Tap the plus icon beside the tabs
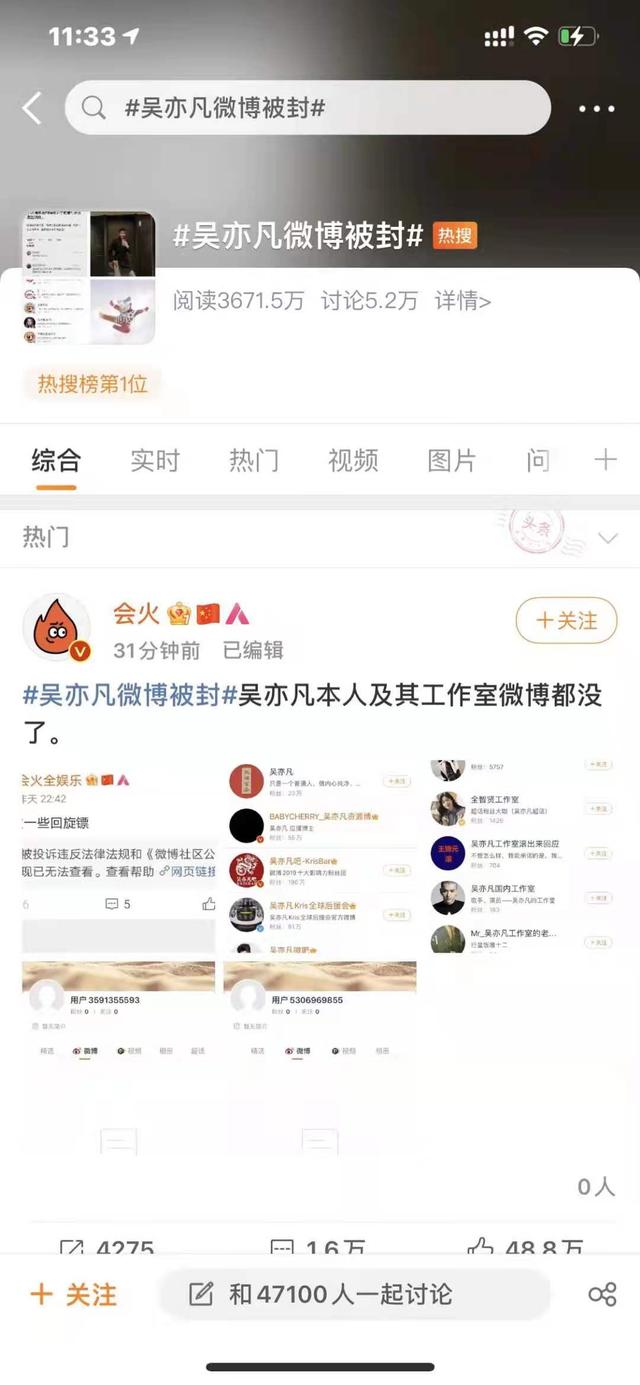Image resolution: width=640 pixels, height=1385 pixels. (x=605, y=460)
